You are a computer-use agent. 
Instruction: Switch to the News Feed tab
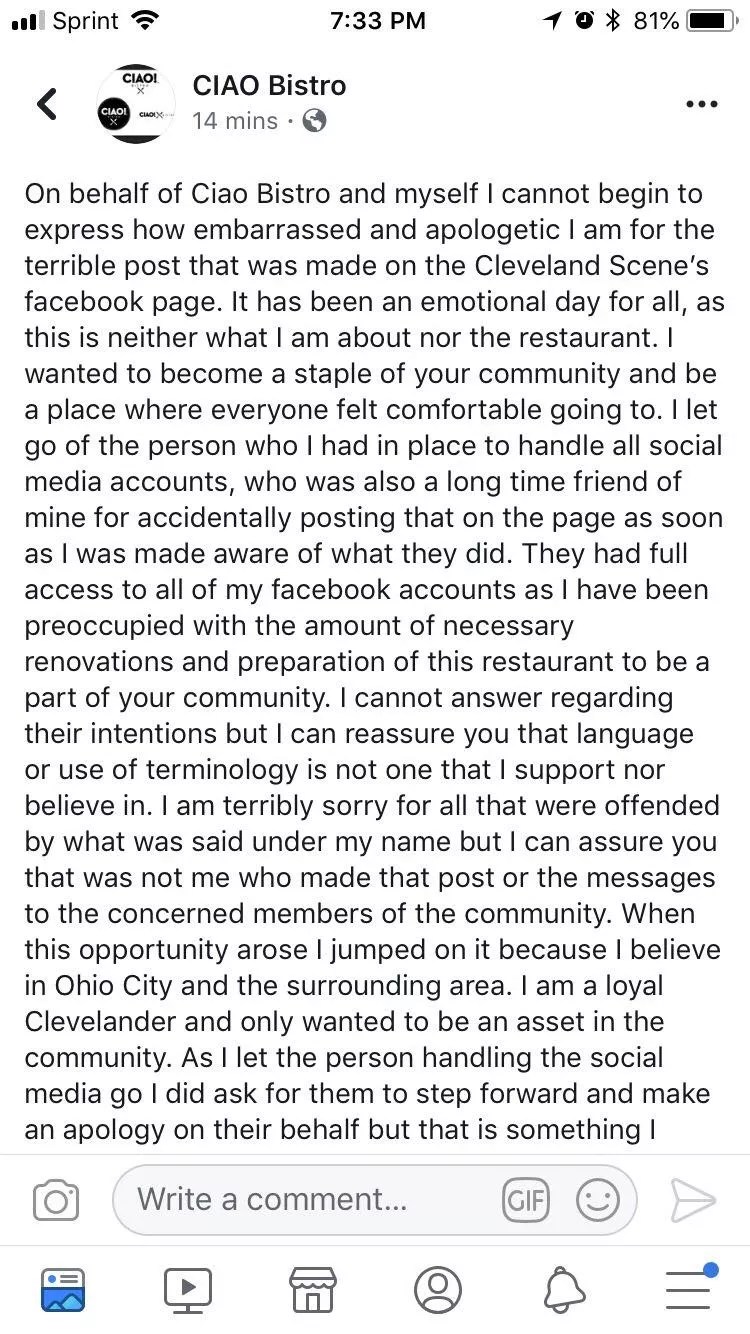[63, 1289]
